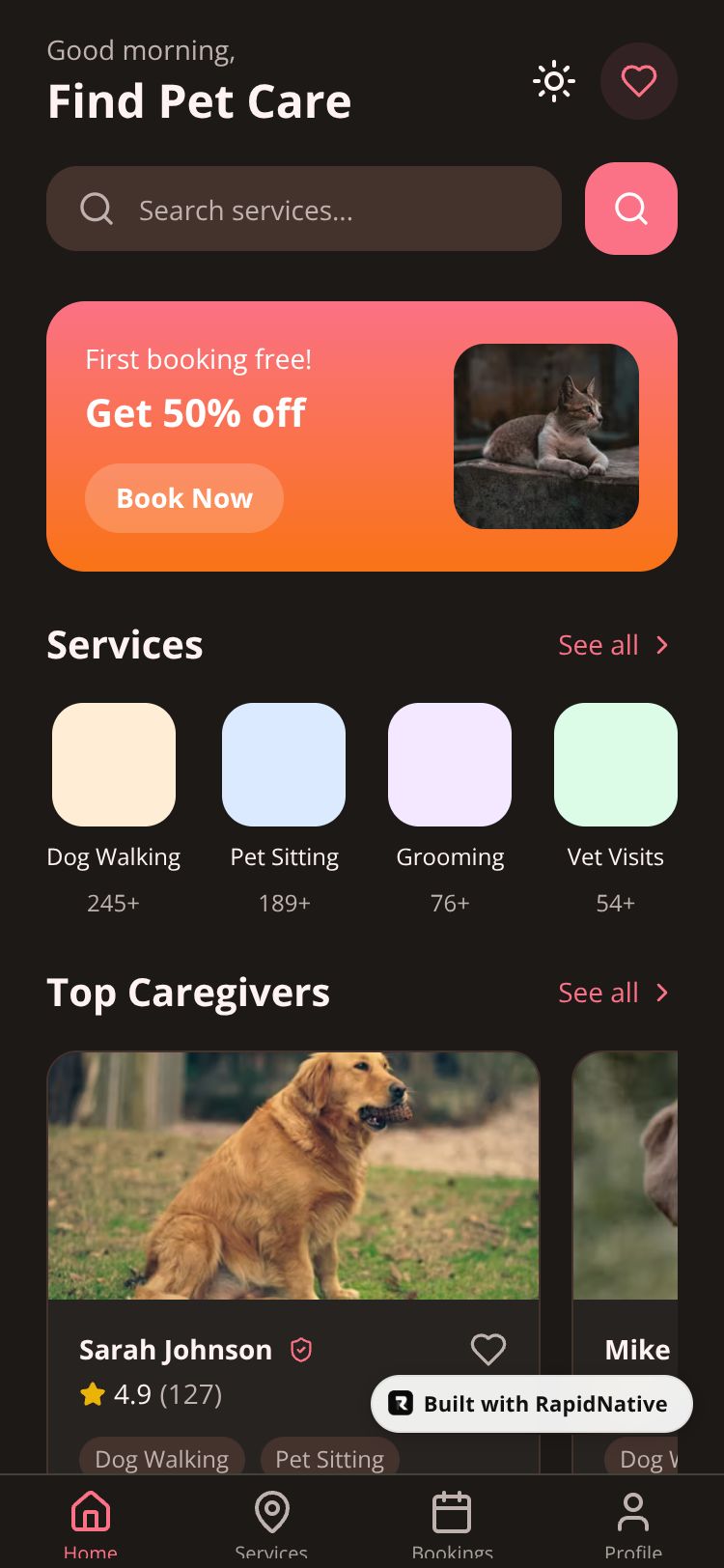
Task: See all Services
Action: click(613, 645)
